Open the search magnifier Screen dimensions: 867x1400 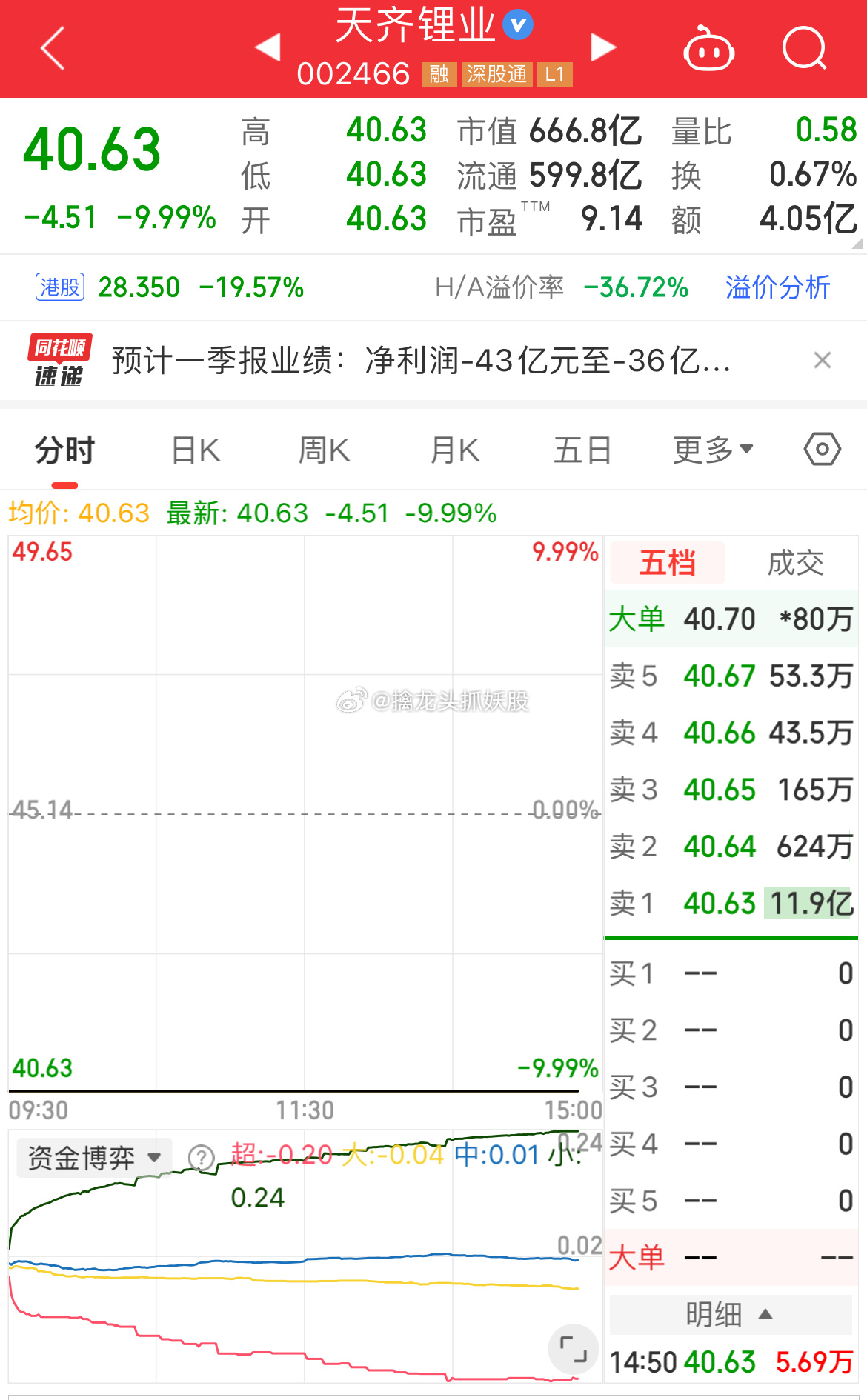[x=805, y=48]
